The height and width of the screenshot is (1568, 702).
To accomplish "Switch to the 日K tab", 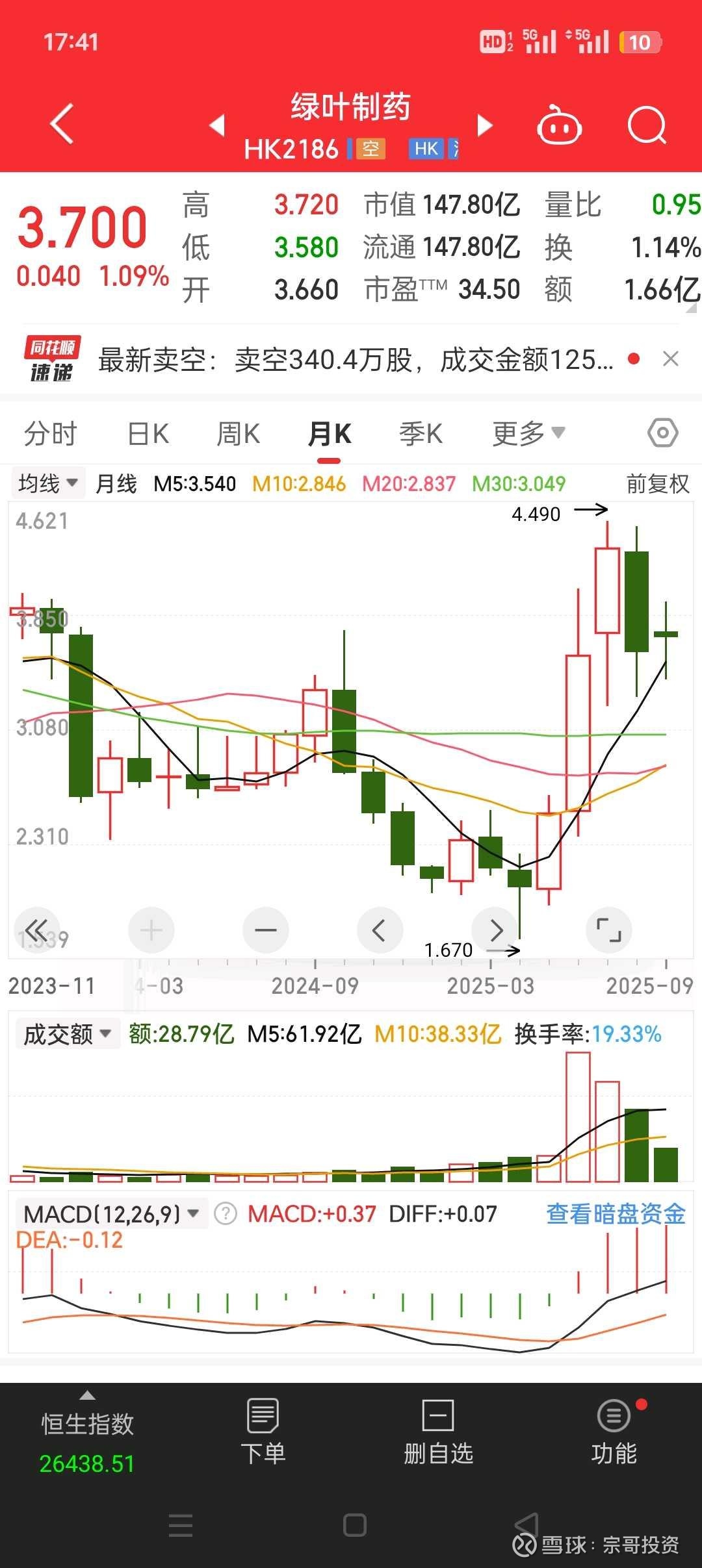I will tap(149, 433).
